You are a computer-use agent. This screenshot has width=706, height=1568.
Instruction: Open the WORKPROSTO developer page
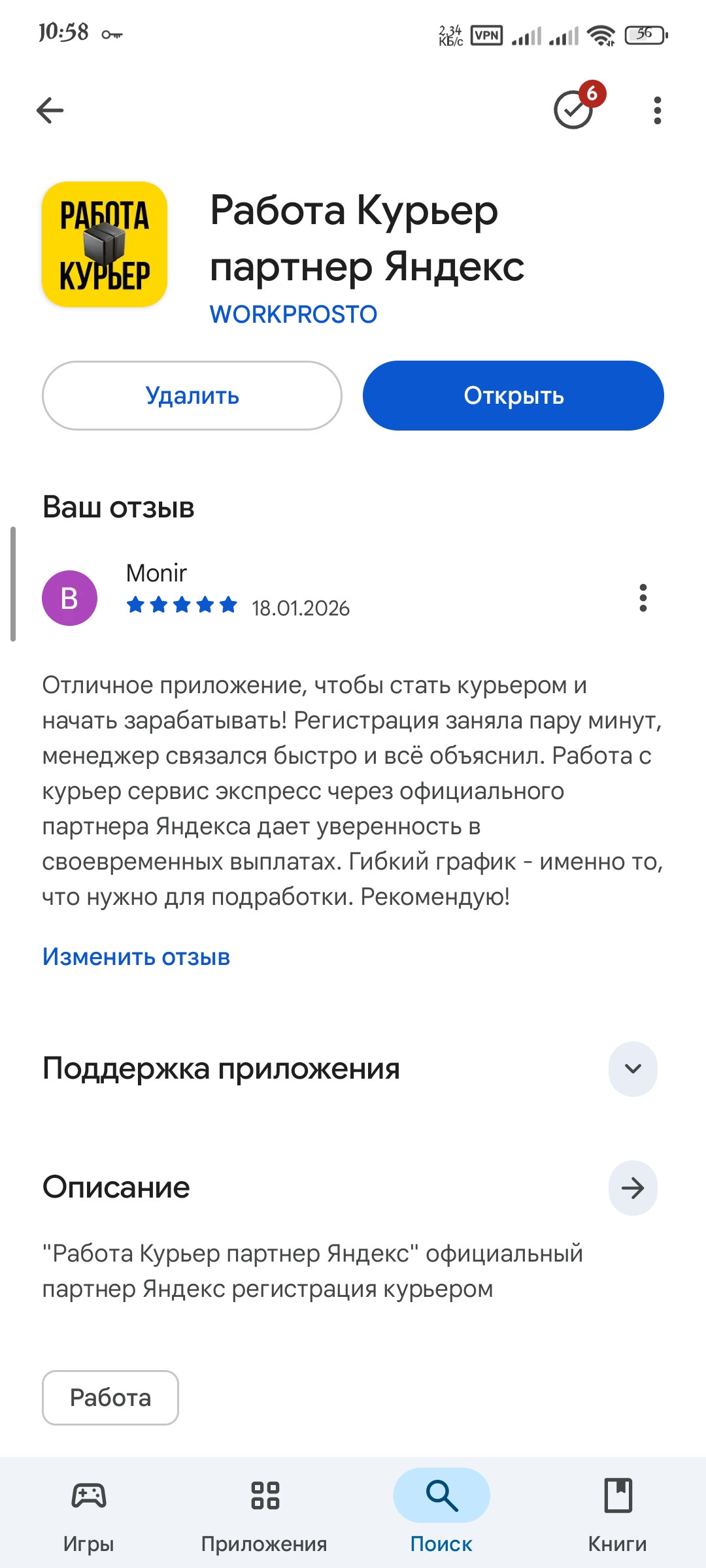tap(294, 314)
